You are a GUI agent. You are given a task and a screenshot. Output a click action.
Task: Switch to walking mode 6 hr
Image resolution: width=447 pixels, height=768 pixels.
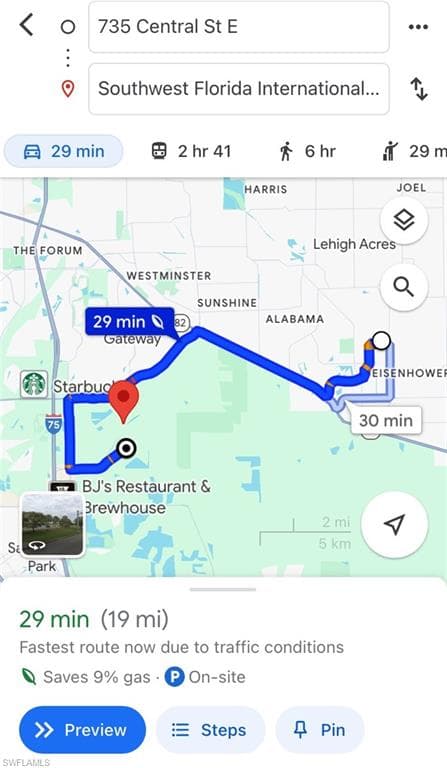pos(307,151)
